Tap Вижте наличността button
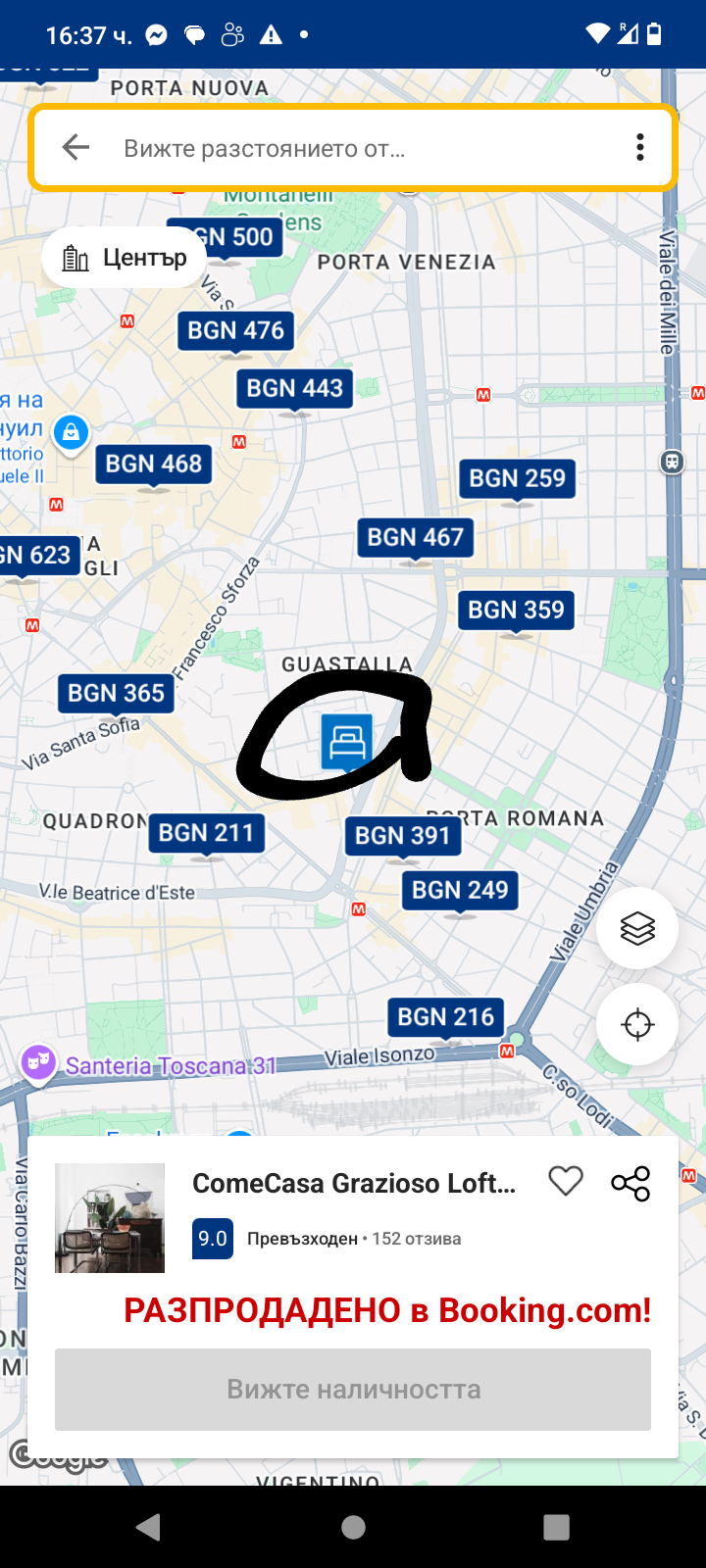 click(x=353, y=1390)
